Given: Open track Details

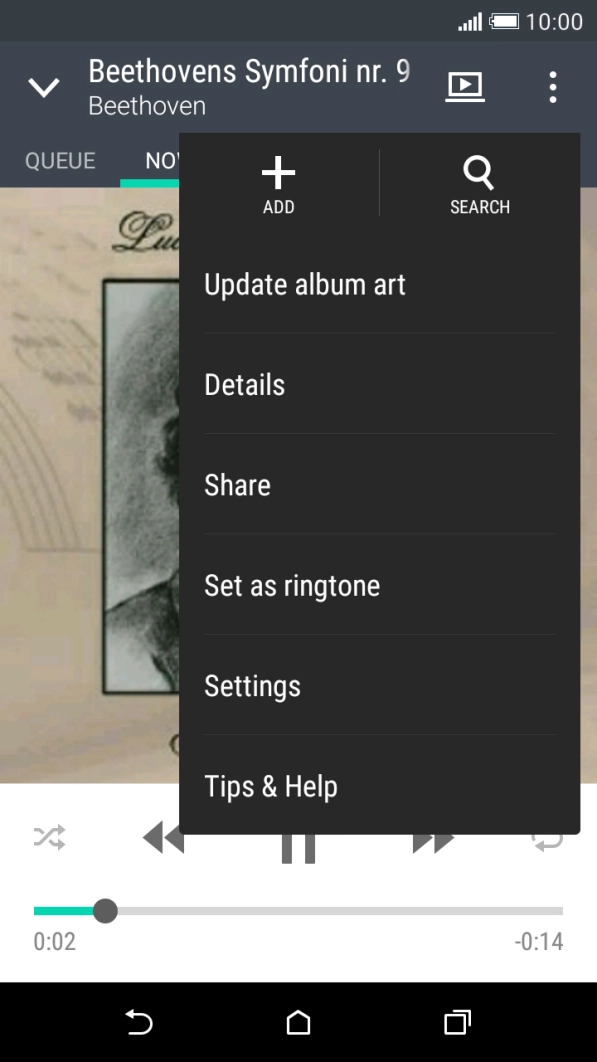Looking at the screenshot, I should coord(379,384).
